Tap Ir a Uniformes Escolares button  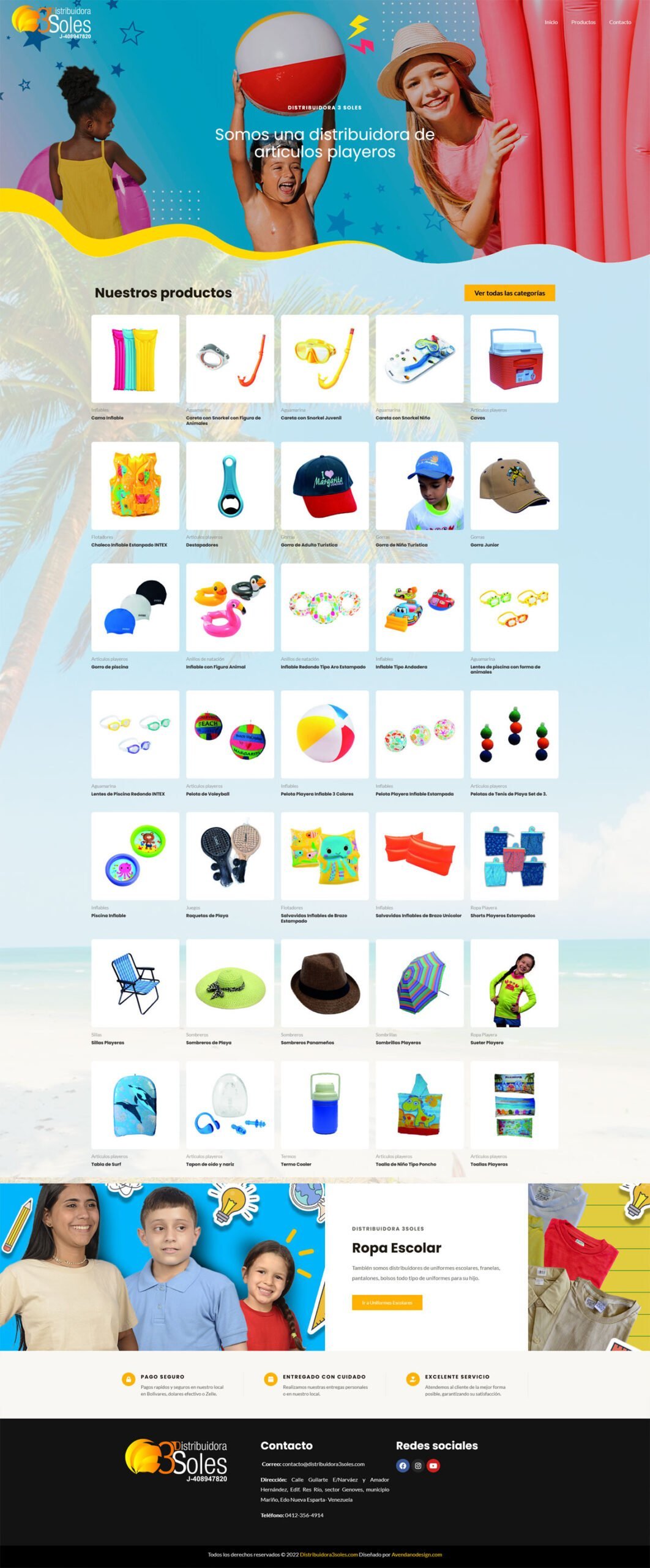click(387, 1302)
